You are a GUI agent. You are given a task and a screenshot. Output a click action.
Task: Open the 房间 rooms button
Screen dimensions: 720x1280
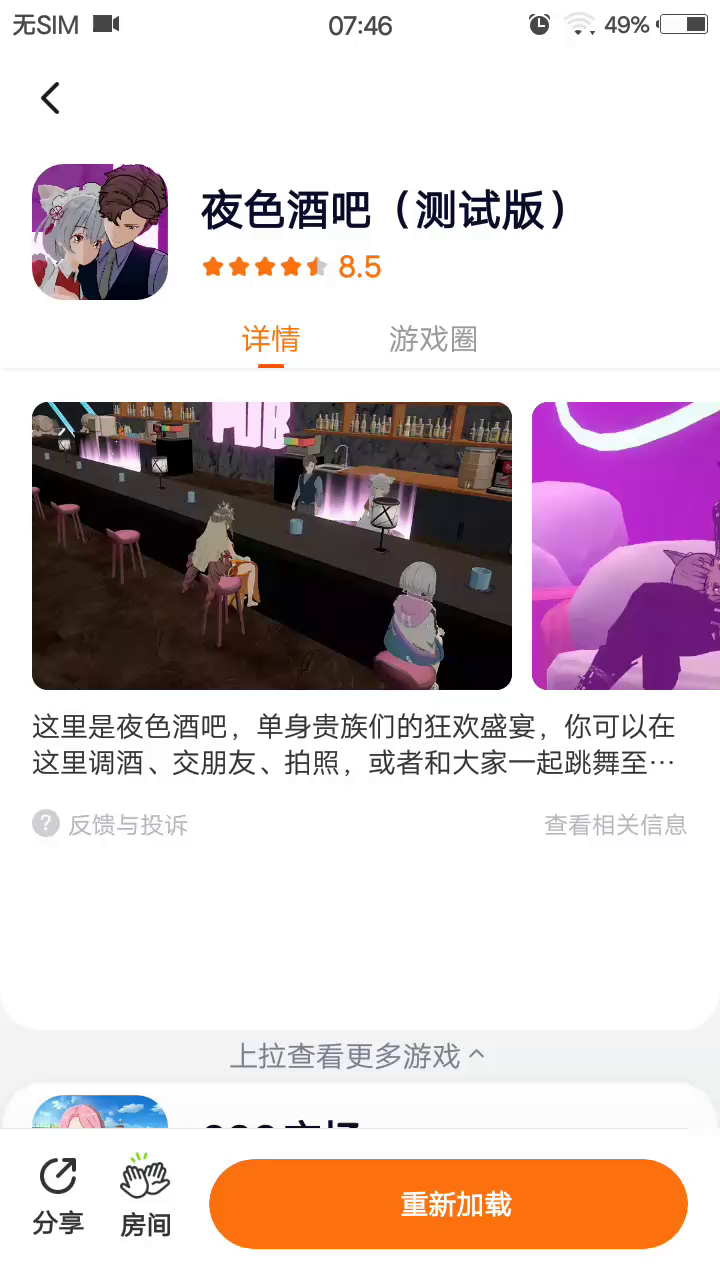(x=146, y=1197)
